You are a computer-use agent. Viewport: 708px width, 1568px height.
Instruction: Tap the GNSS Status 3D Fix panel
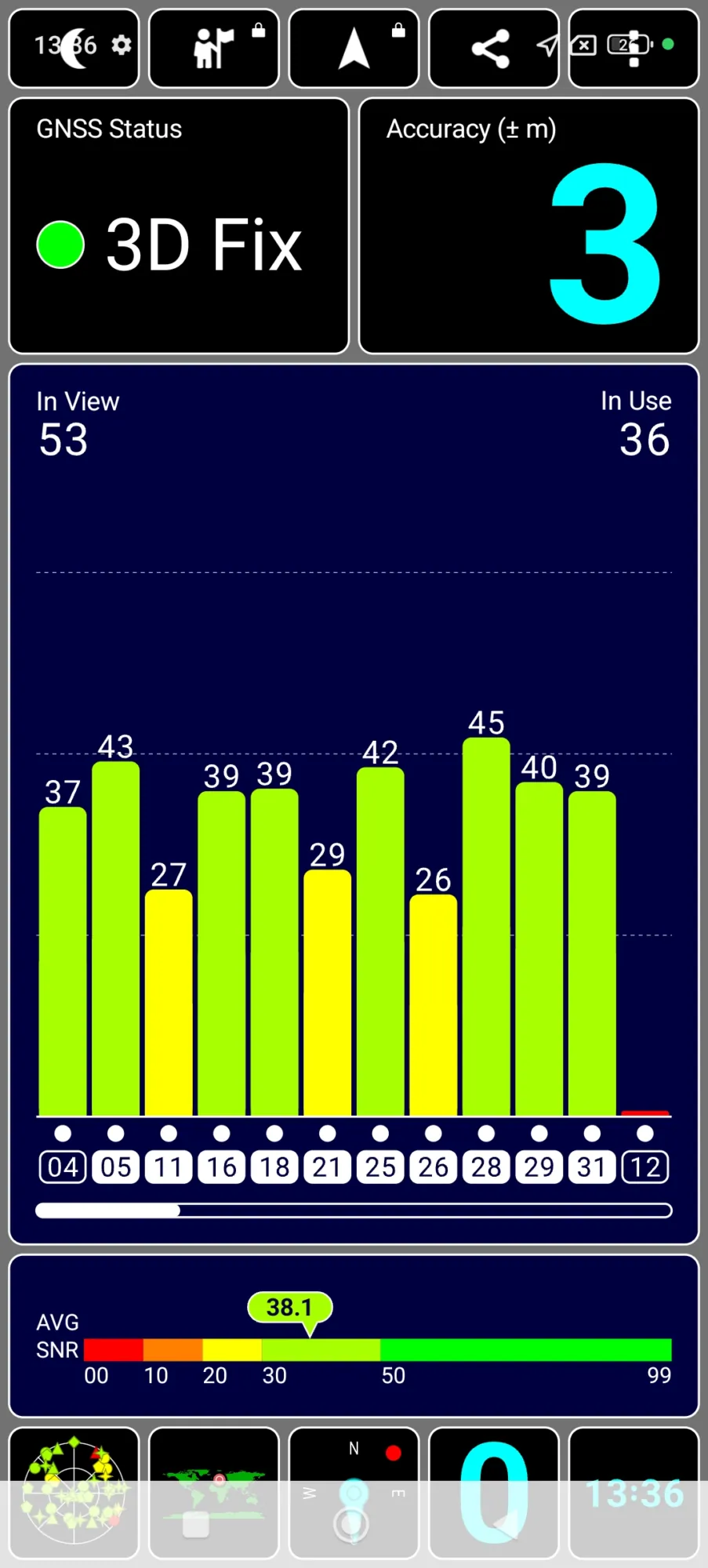(x=179, y=226)
